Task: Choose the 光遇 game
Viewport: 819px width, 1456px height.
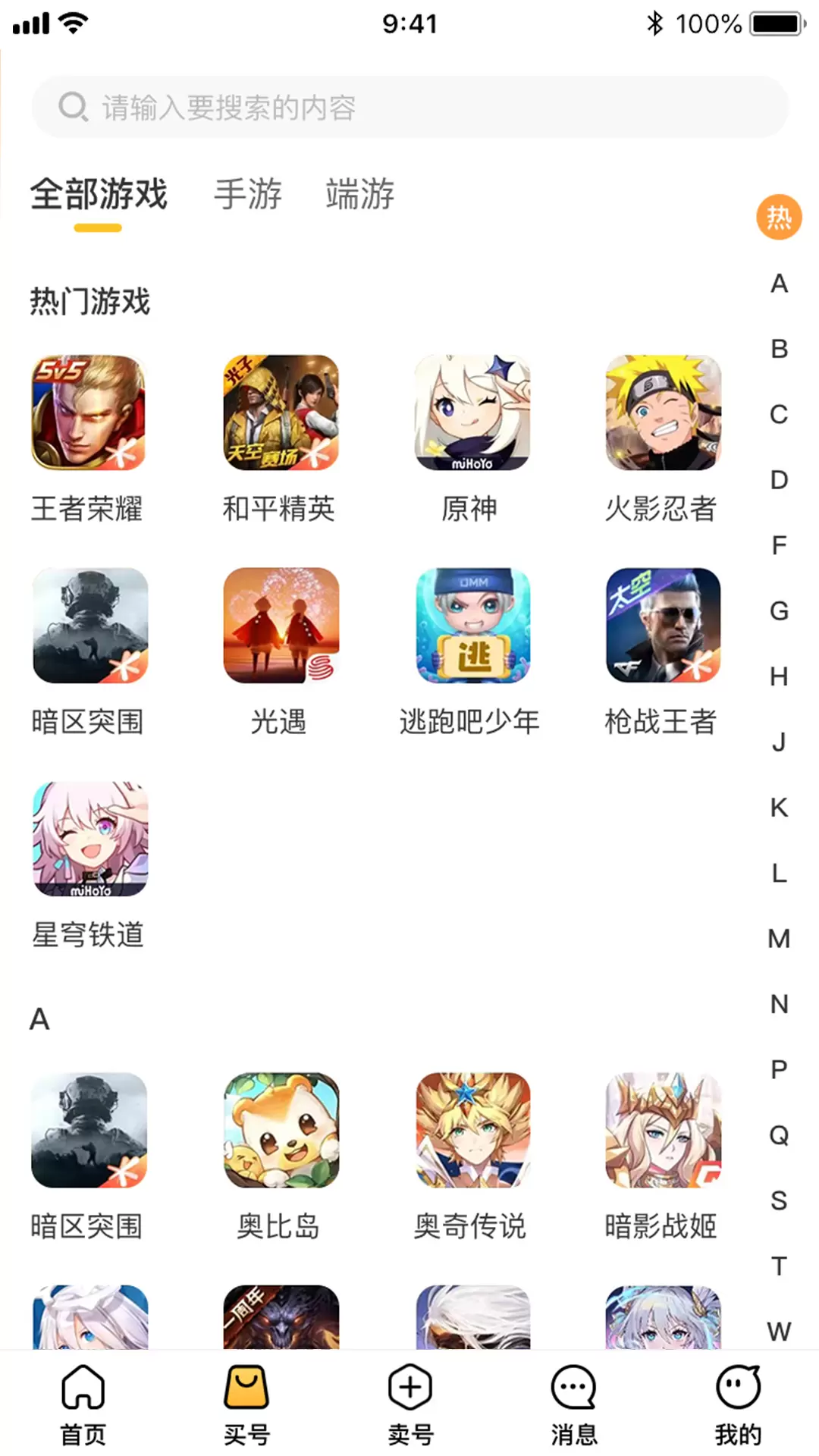Action: (x=280, y=652)
